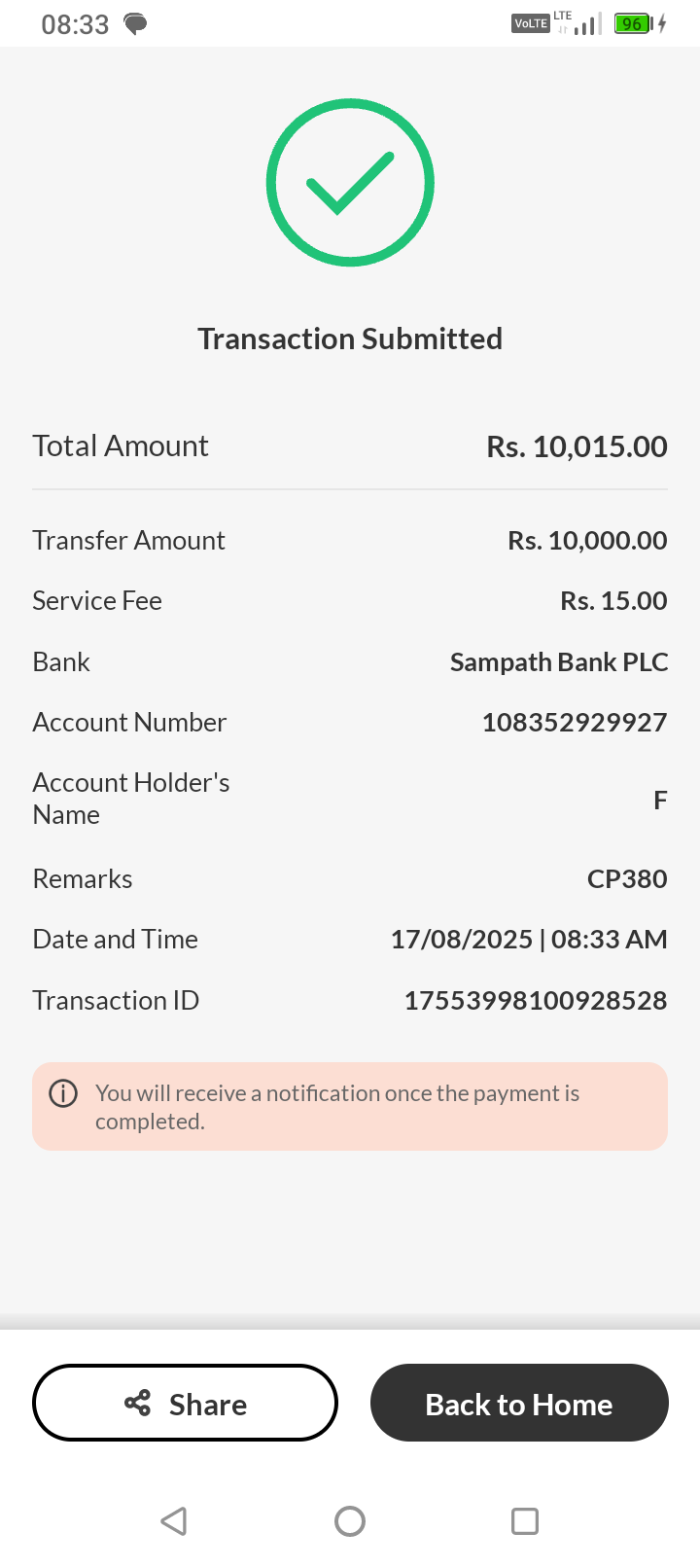
Task: Tap Back to Home button
Action: [x=519, y=1403]
